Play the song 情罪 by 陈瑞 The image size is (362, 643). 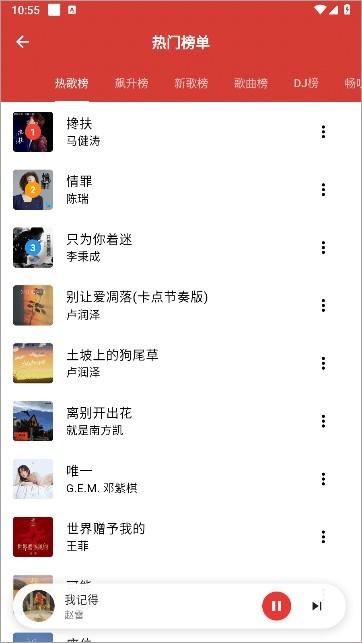click(181, 189)
